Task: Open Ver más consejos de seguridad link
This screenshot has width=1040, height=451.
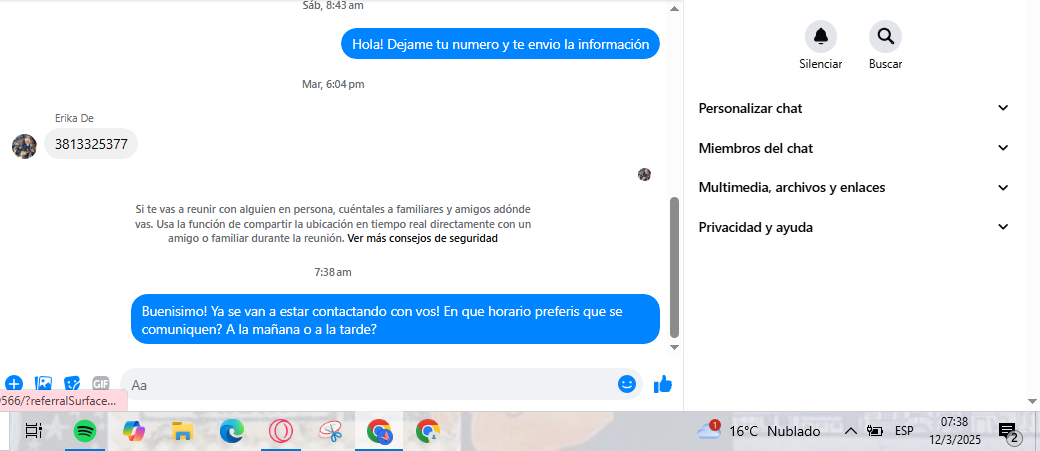Action: 422,238
